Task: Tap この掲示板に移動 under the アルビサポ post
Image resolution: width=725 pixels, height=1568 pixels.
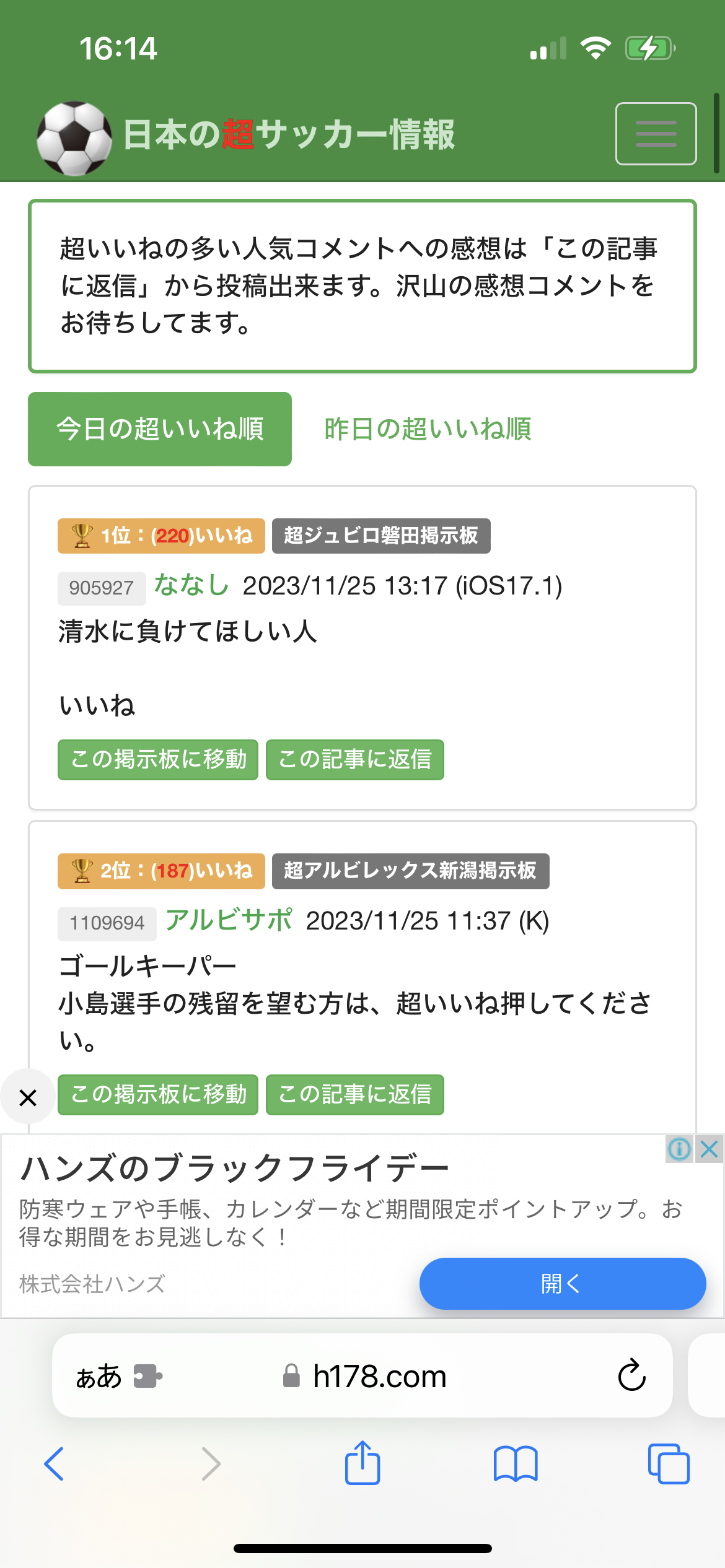Action: [x=158, y=1095]
